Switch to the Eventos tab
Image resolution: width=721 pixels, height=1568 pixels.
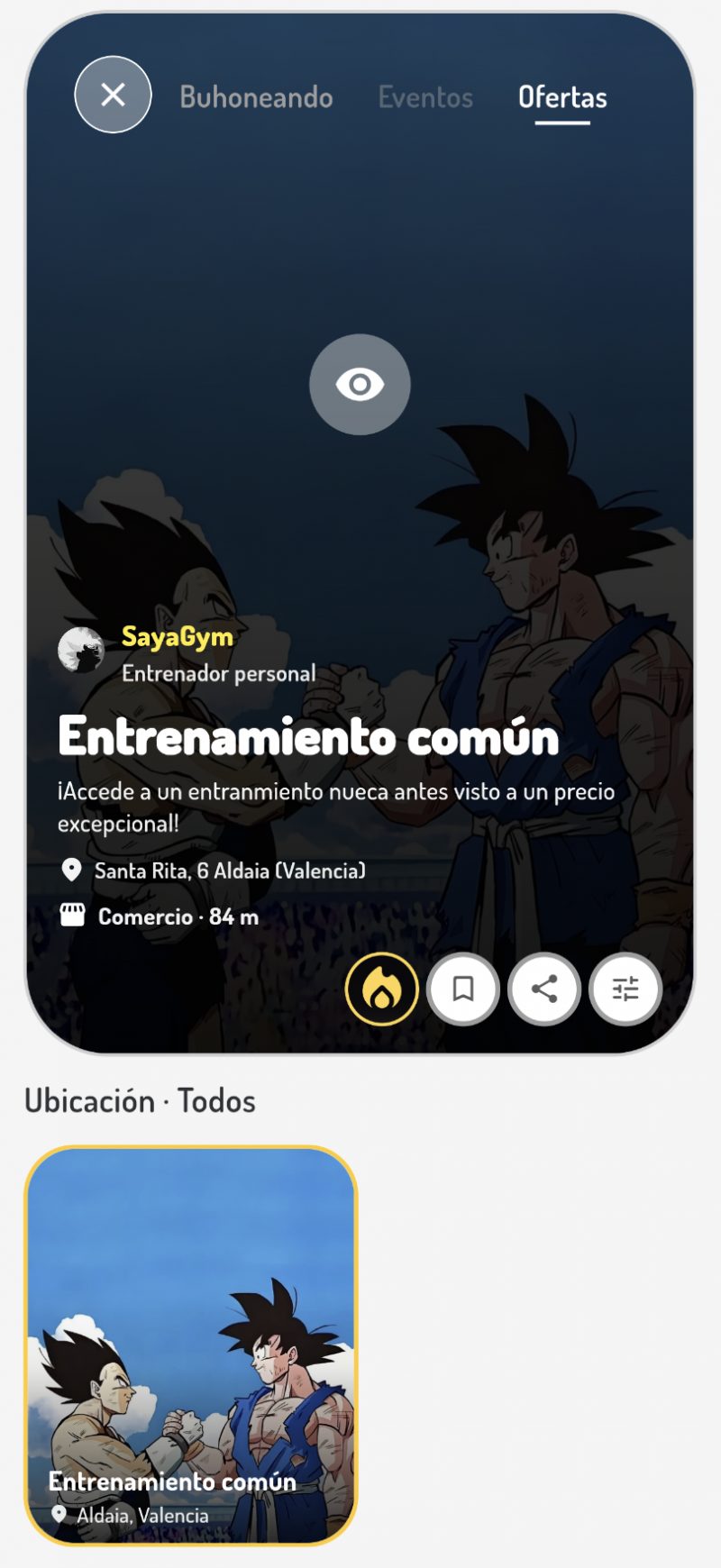(x=424, y=97)
